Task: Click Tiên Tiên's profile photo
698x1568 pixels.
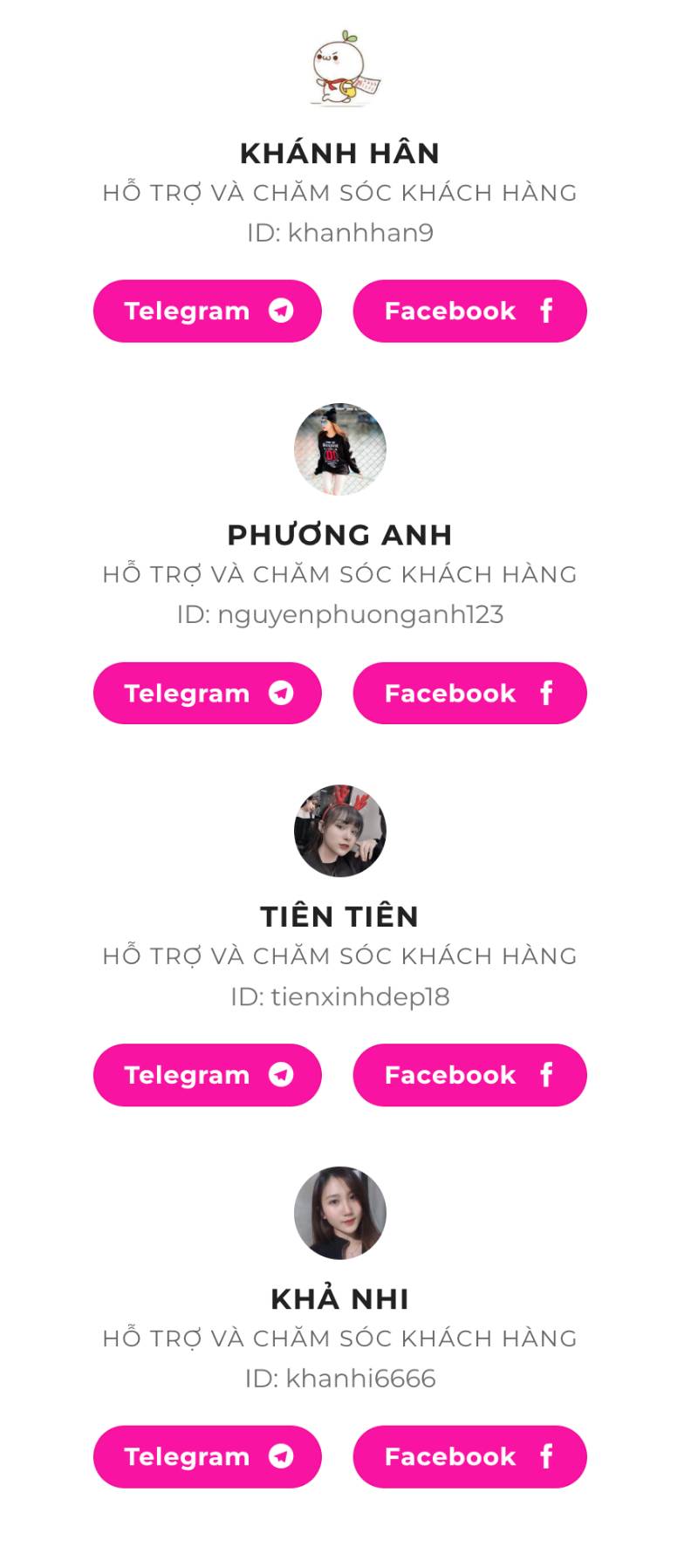Action: pos(339,831)
